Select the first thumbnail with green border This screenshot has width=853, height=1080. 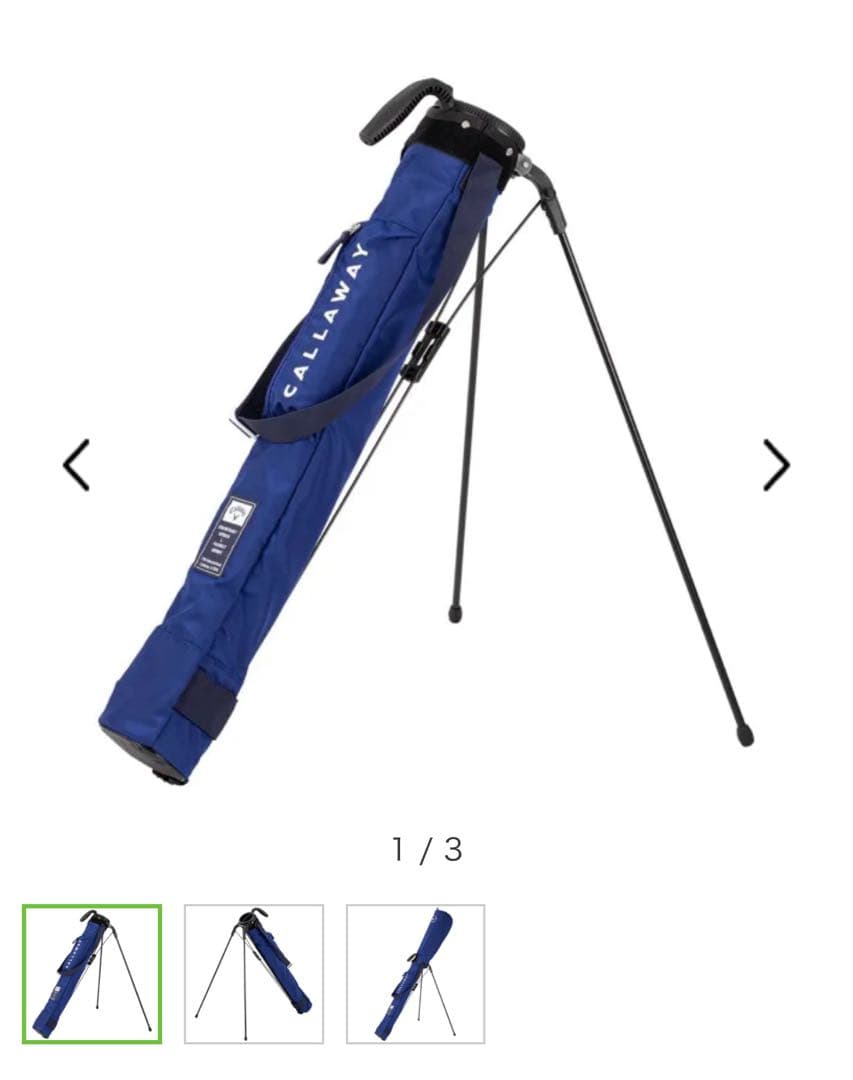(92, 973)
